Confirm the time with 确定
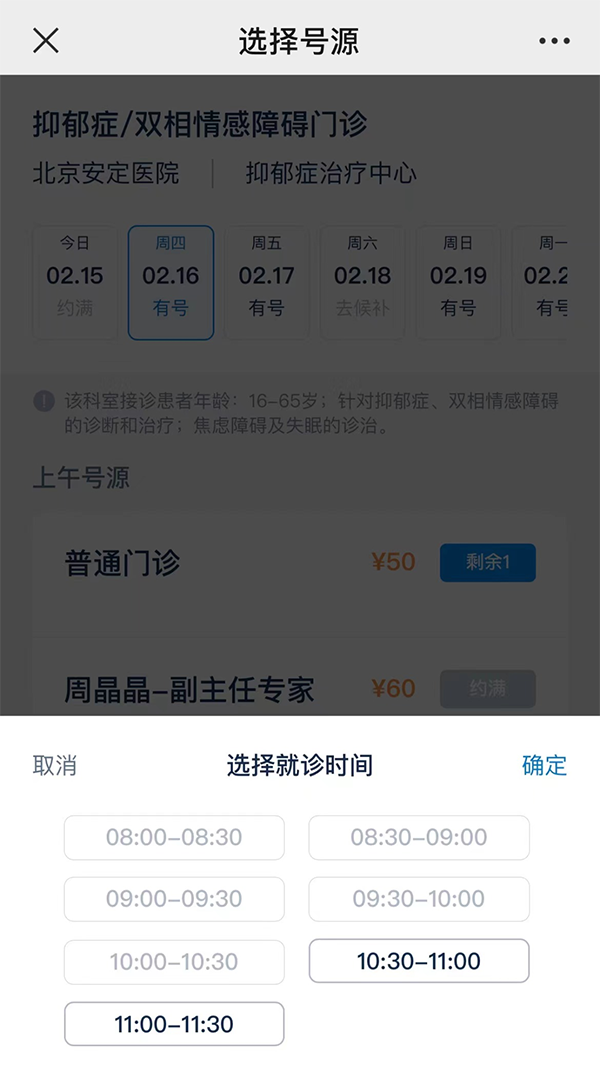Image resolution: width=600 pixels, height=1078 pixels. 544,766
